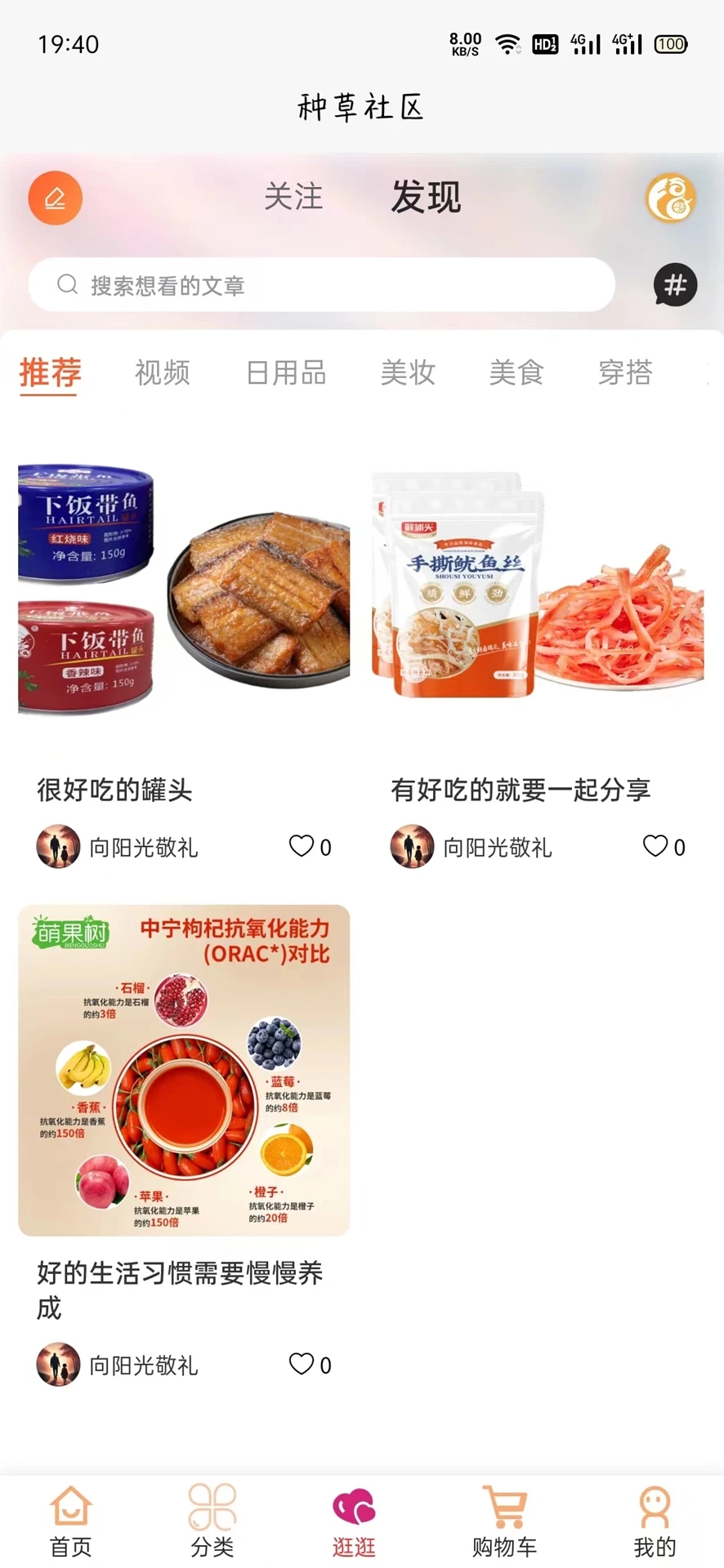This screenshot has height=1568, width=724.
Task: Switch to the 穿搭 category
Action: point(625,372)
